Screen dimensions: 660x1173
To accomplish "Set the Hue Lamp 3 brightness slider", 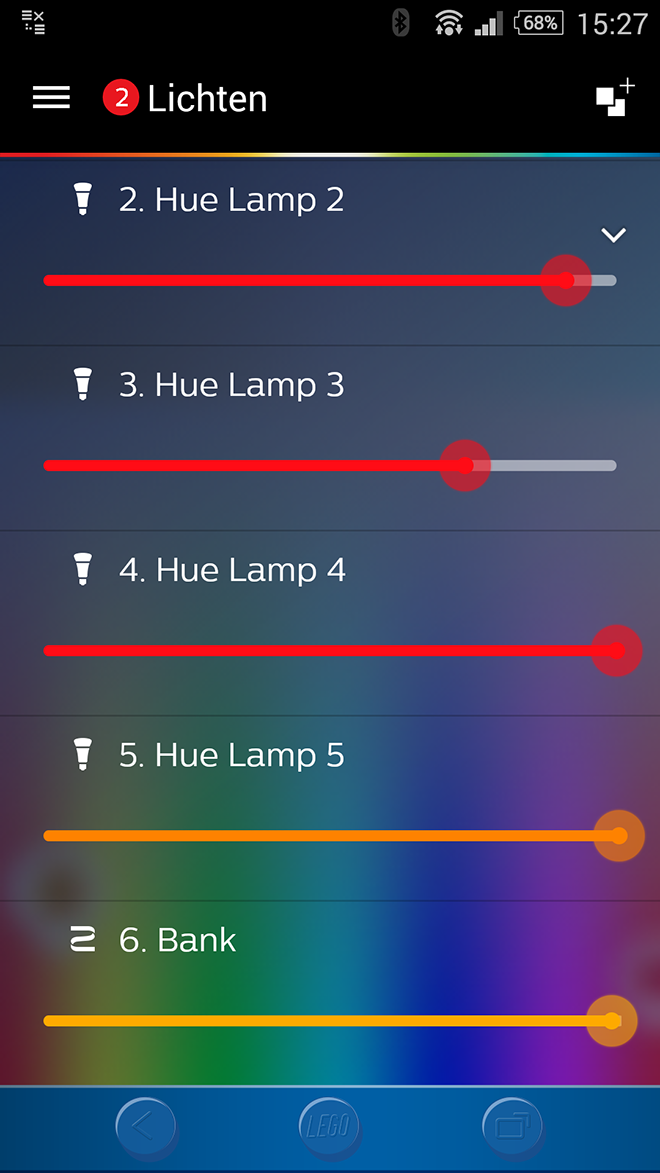I will (330, 465).
